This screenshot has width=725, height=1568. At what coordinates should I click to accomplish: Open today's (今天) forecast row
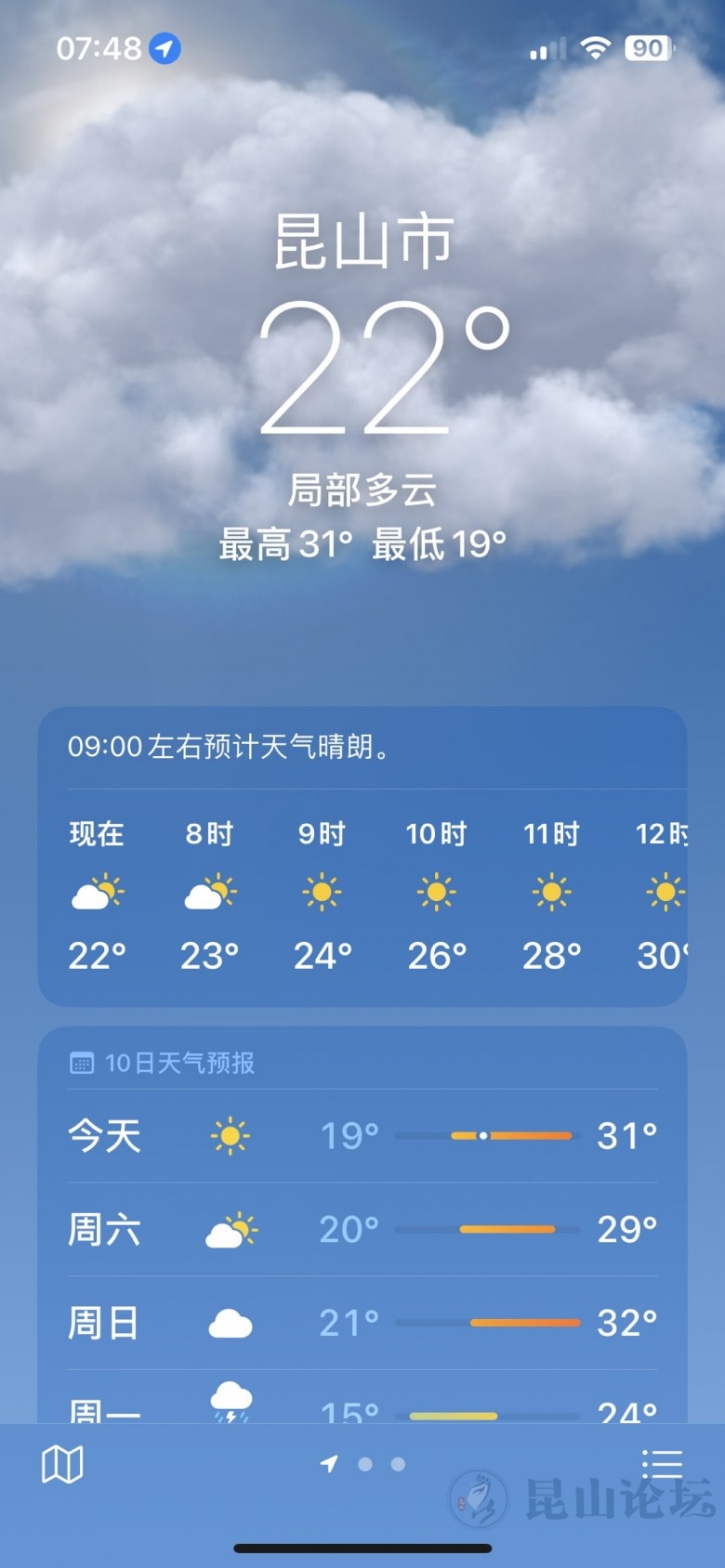pos(362,1136)
